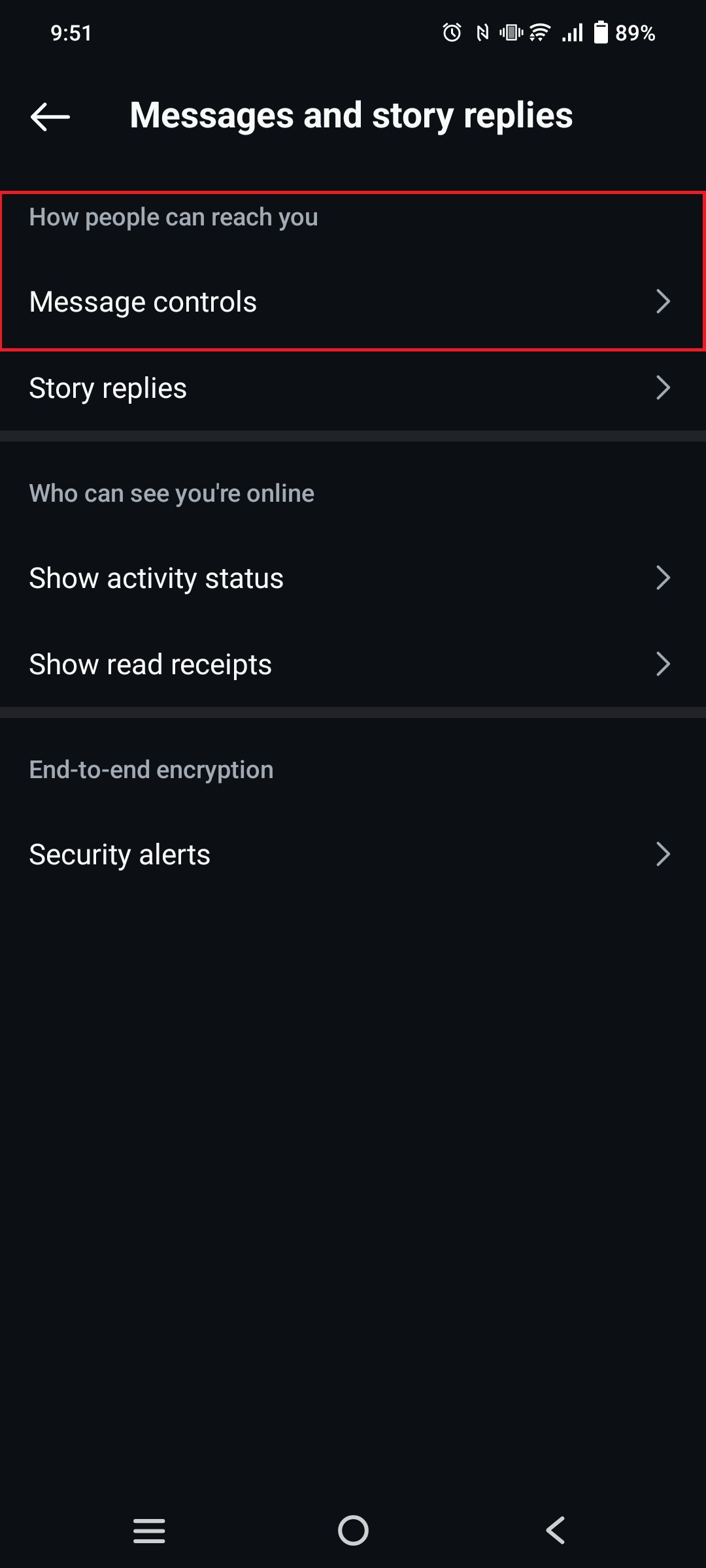The width and height of the screenshot is (706, 1568).
Task: Open Message controls settings
Action: tap(353, 302)
